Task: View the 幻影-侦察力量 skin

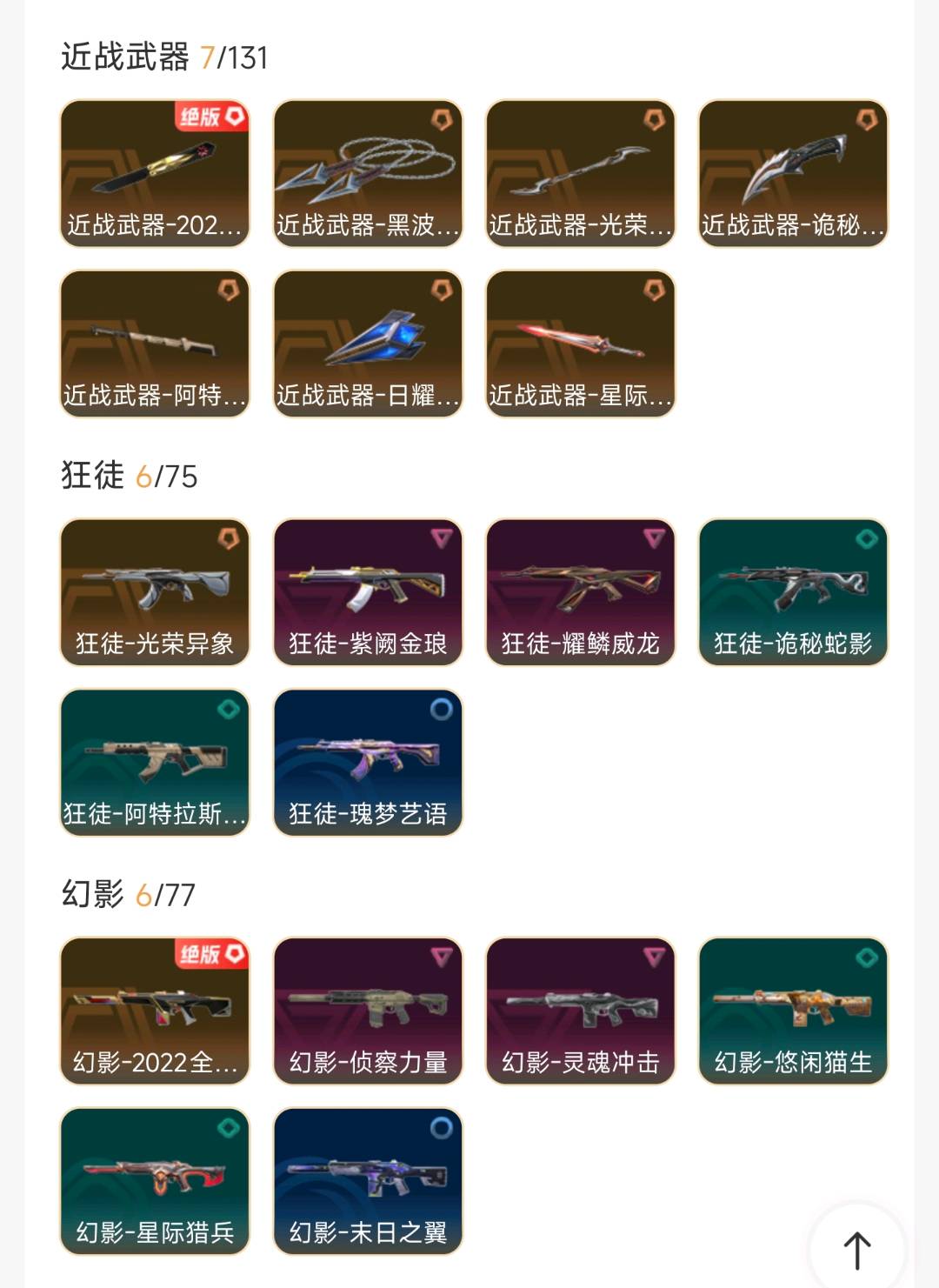Action: tap(368, 1011)
